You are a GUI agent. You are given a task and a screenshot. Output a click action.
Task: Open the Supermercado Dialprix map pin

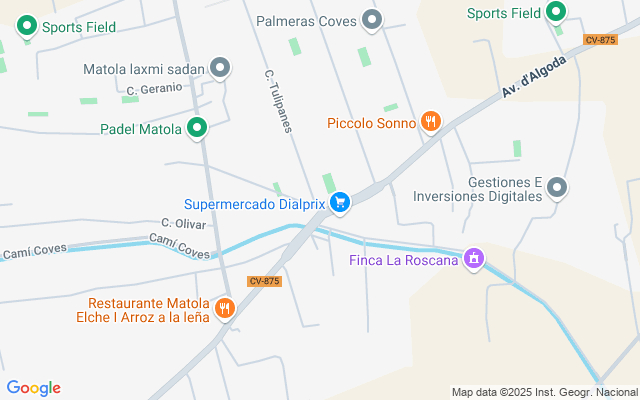point(340,203)
